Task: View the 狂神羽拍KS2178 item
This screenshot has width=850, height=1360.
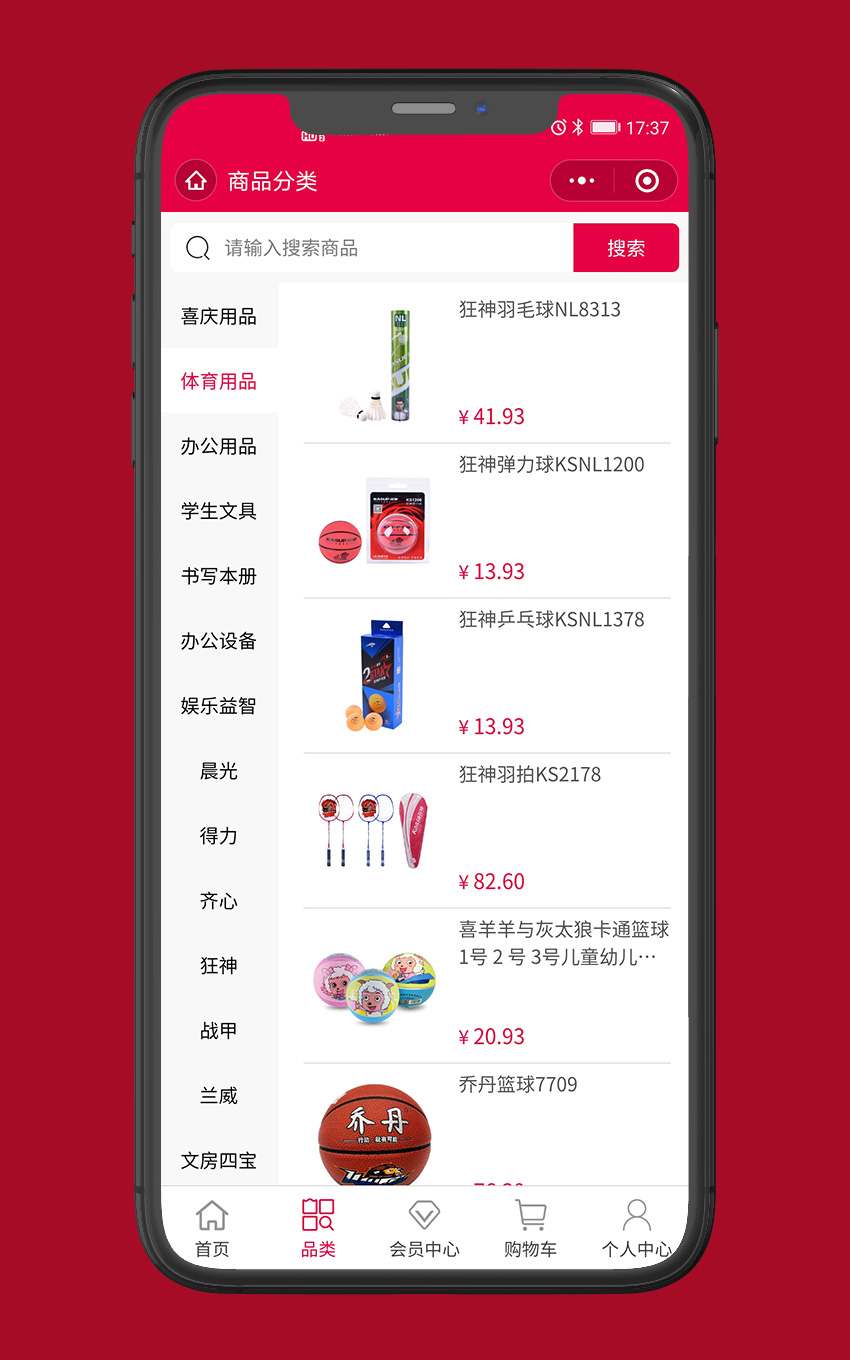Action: point(529,775)
